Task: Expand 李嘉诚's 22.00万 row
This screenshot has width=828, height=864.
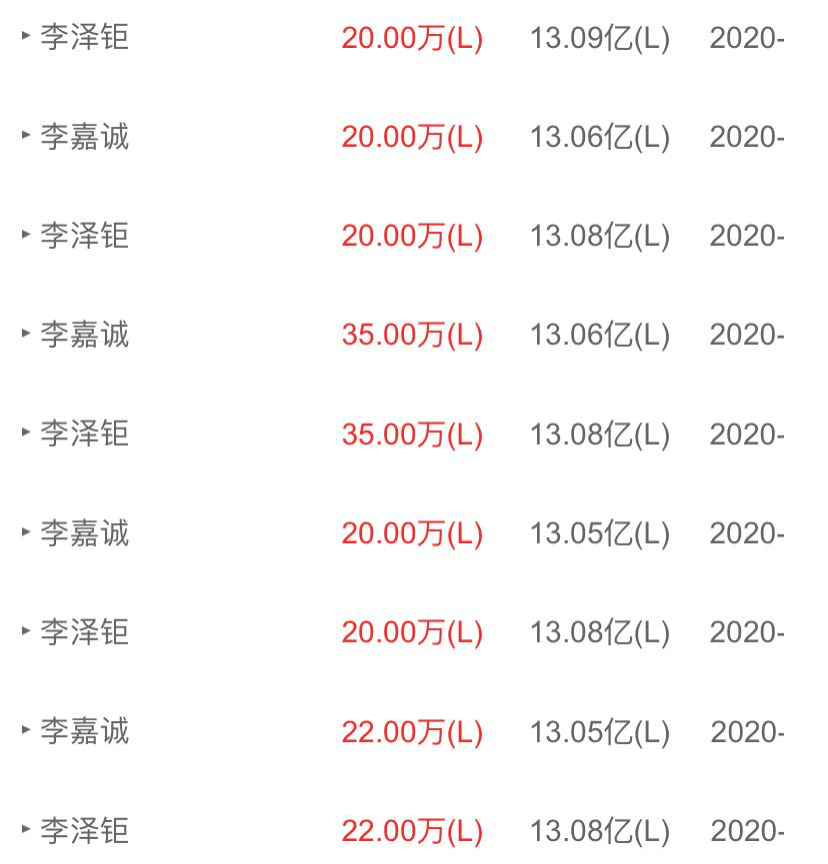Action: click(x=26, y=731)
